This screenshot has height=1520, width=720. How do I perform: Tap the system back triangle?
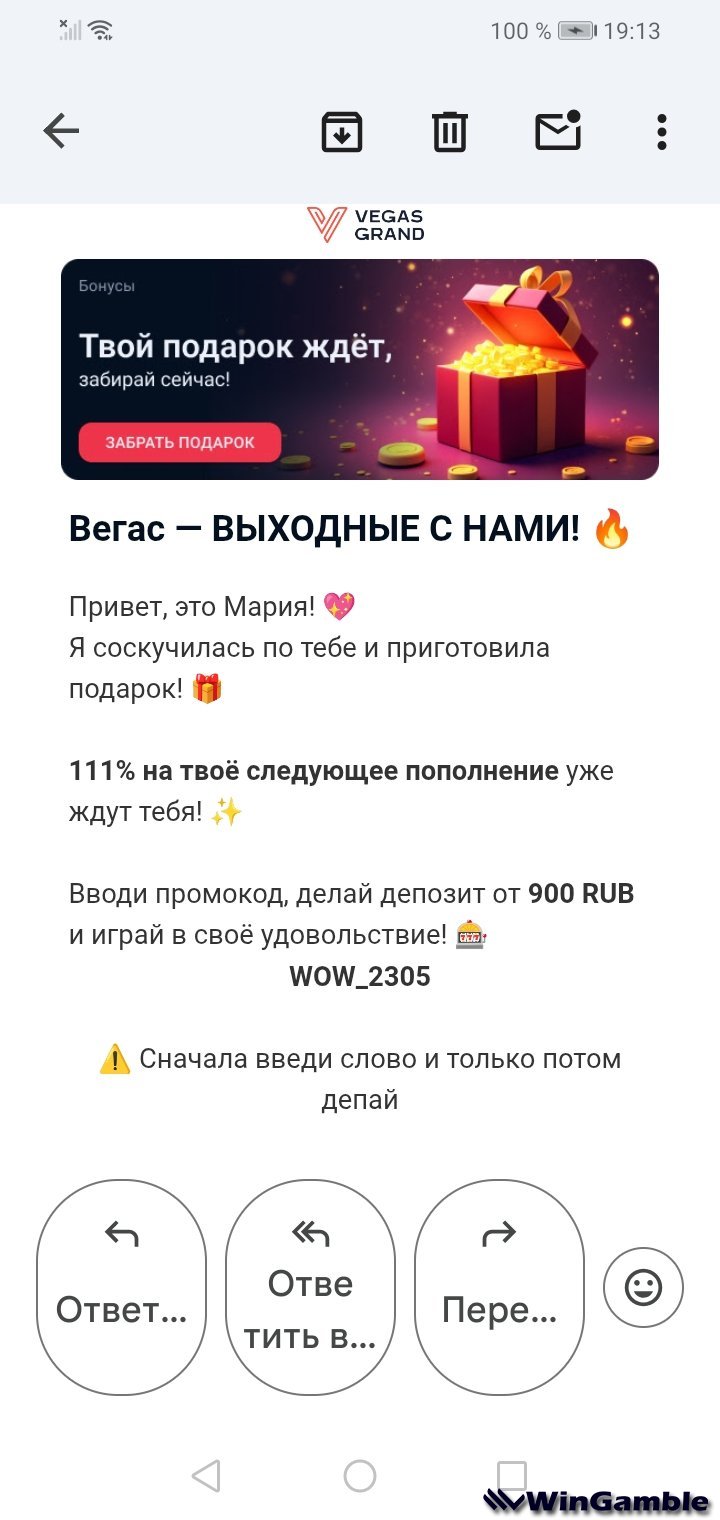(x=206, y=1475)
